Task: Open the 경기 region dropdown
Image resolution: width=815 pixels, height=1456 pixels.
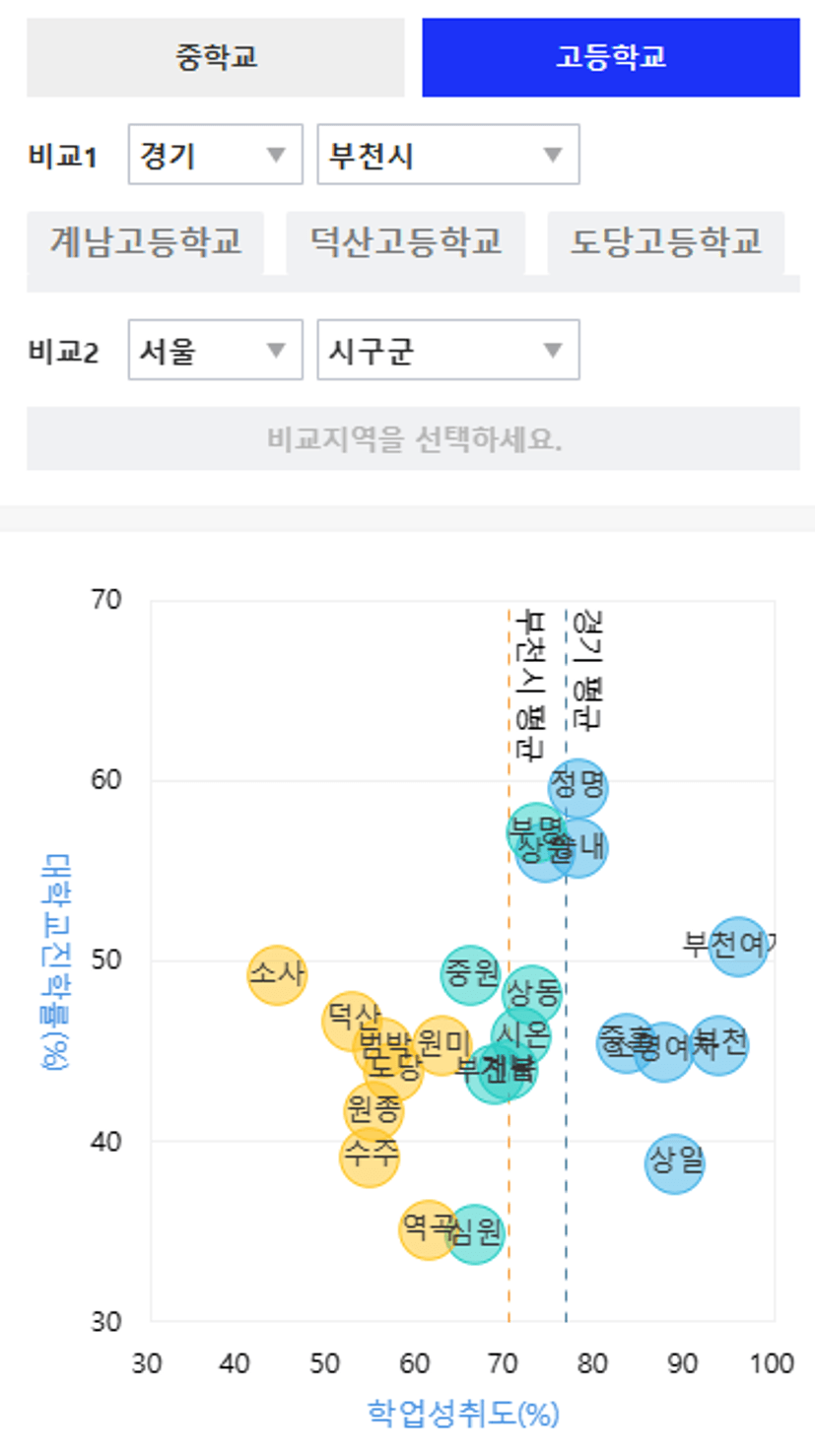Action: click(215, 154)
